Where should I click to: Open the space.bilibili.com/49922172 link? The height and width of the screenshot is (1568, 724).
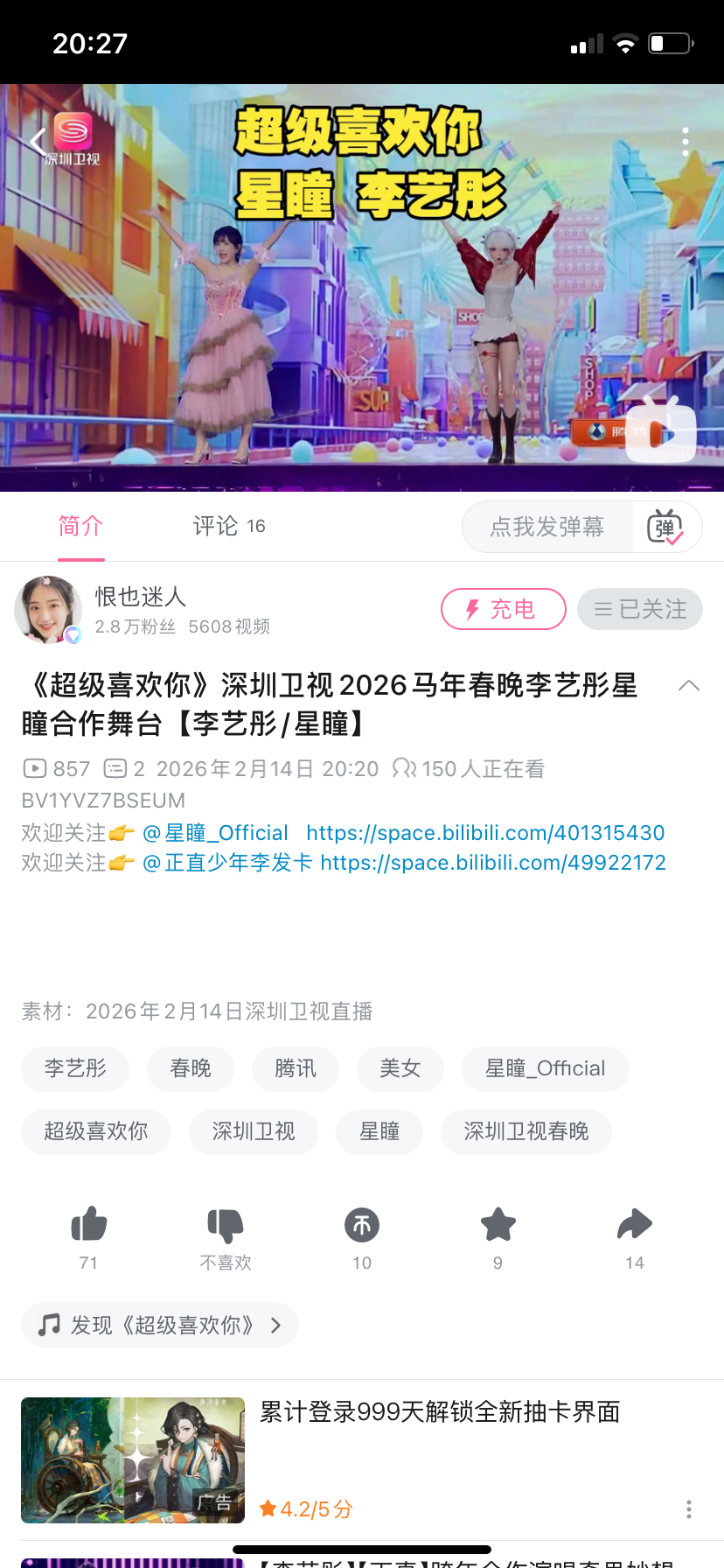[492, 863]
